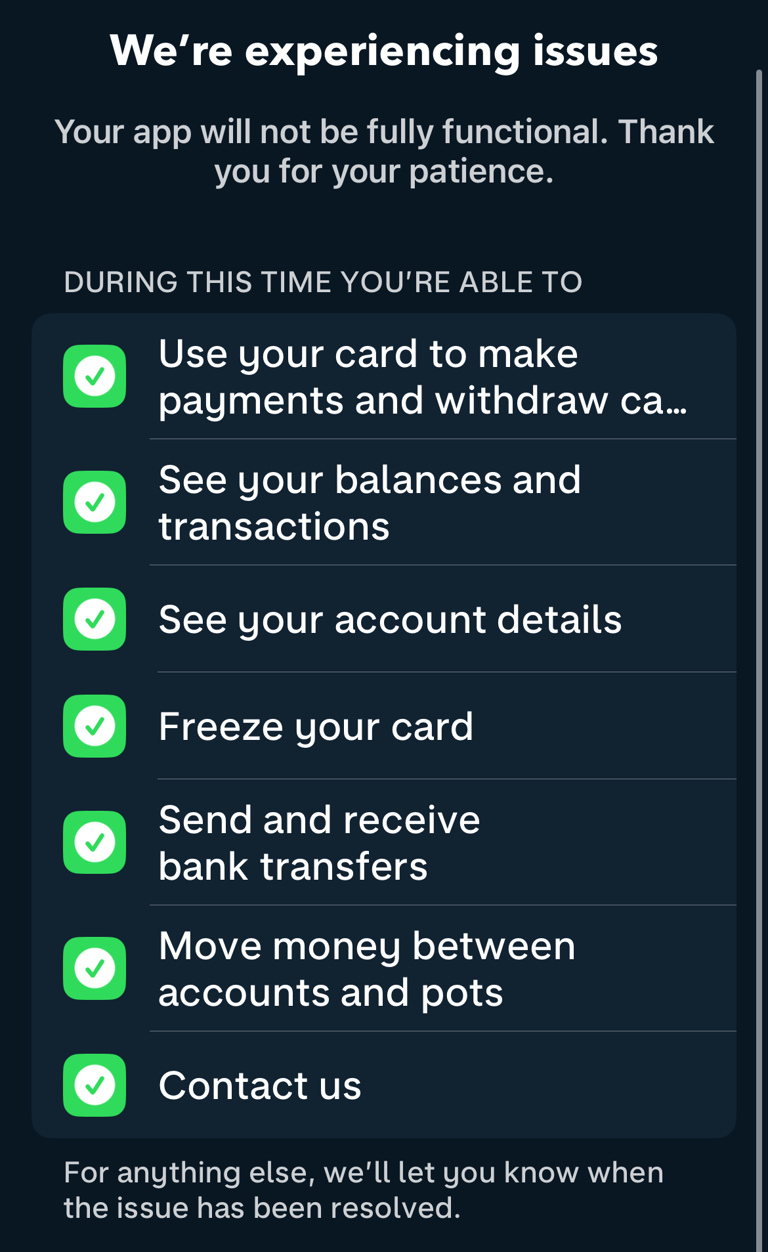Select See your account details entry
The height and width of the screenshot is (1252, 768).
pos(390,619)
